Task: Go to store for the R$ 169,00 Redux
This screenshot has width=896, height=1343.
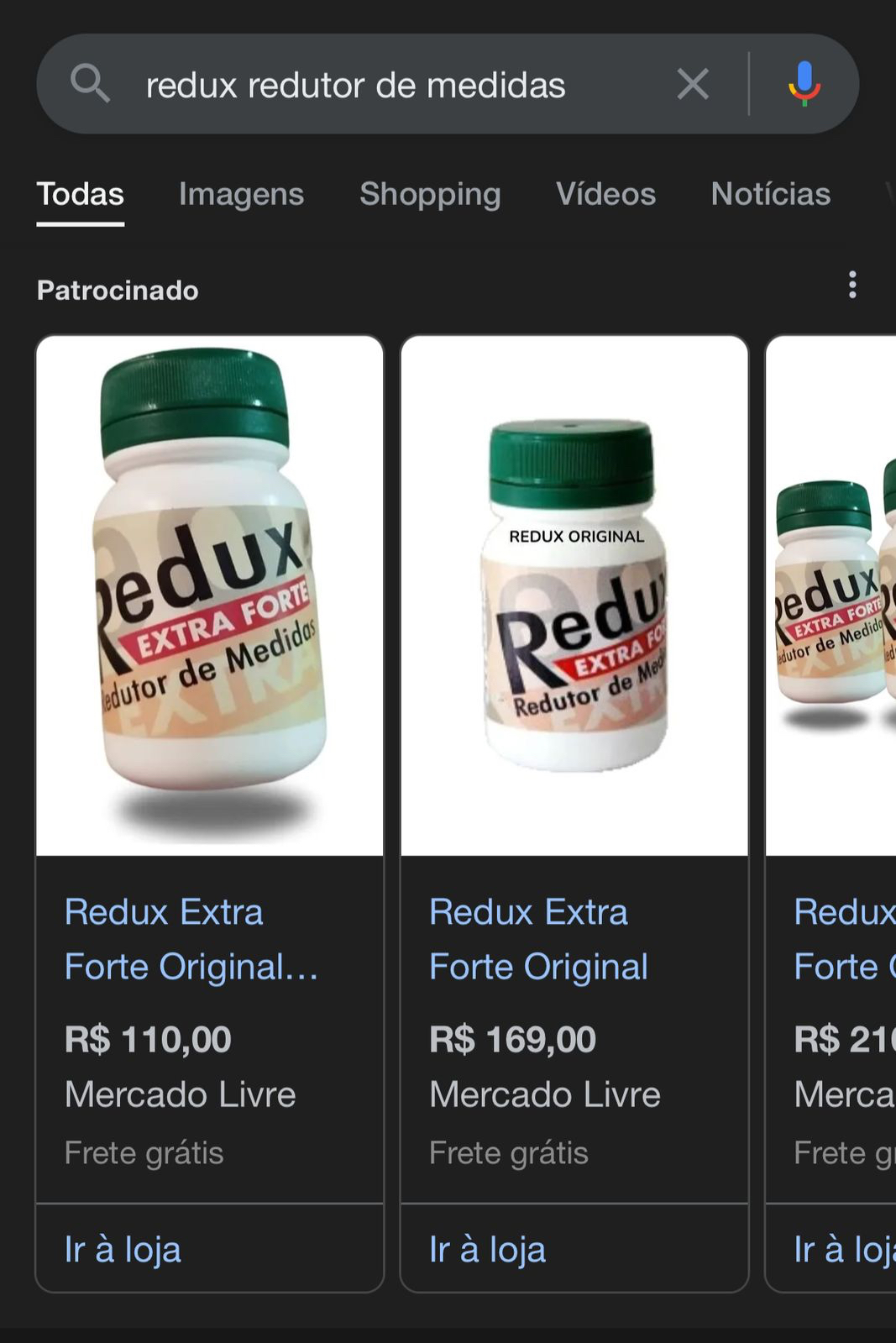Action: point(488,1249)
